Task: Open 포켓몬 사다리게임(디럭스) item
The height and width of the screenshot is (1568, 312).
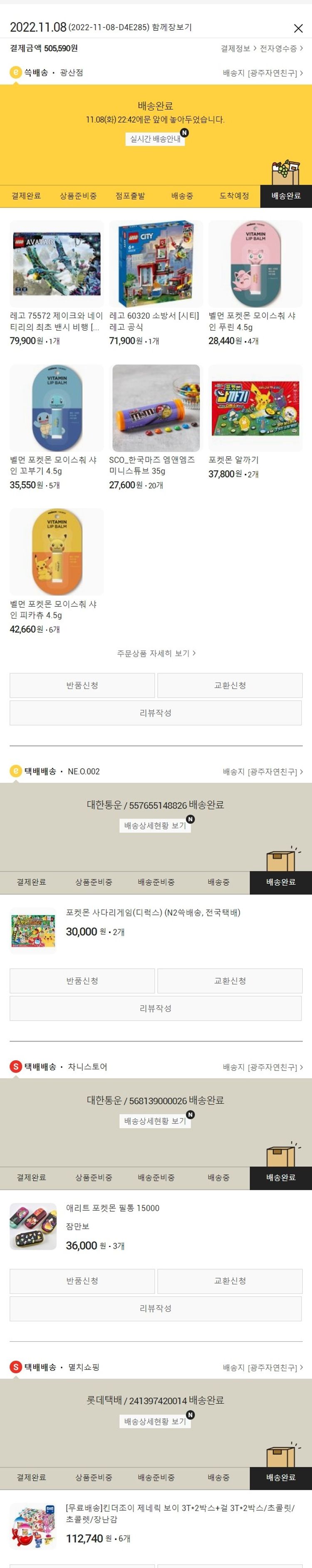Action: click(x=152, y=913)
